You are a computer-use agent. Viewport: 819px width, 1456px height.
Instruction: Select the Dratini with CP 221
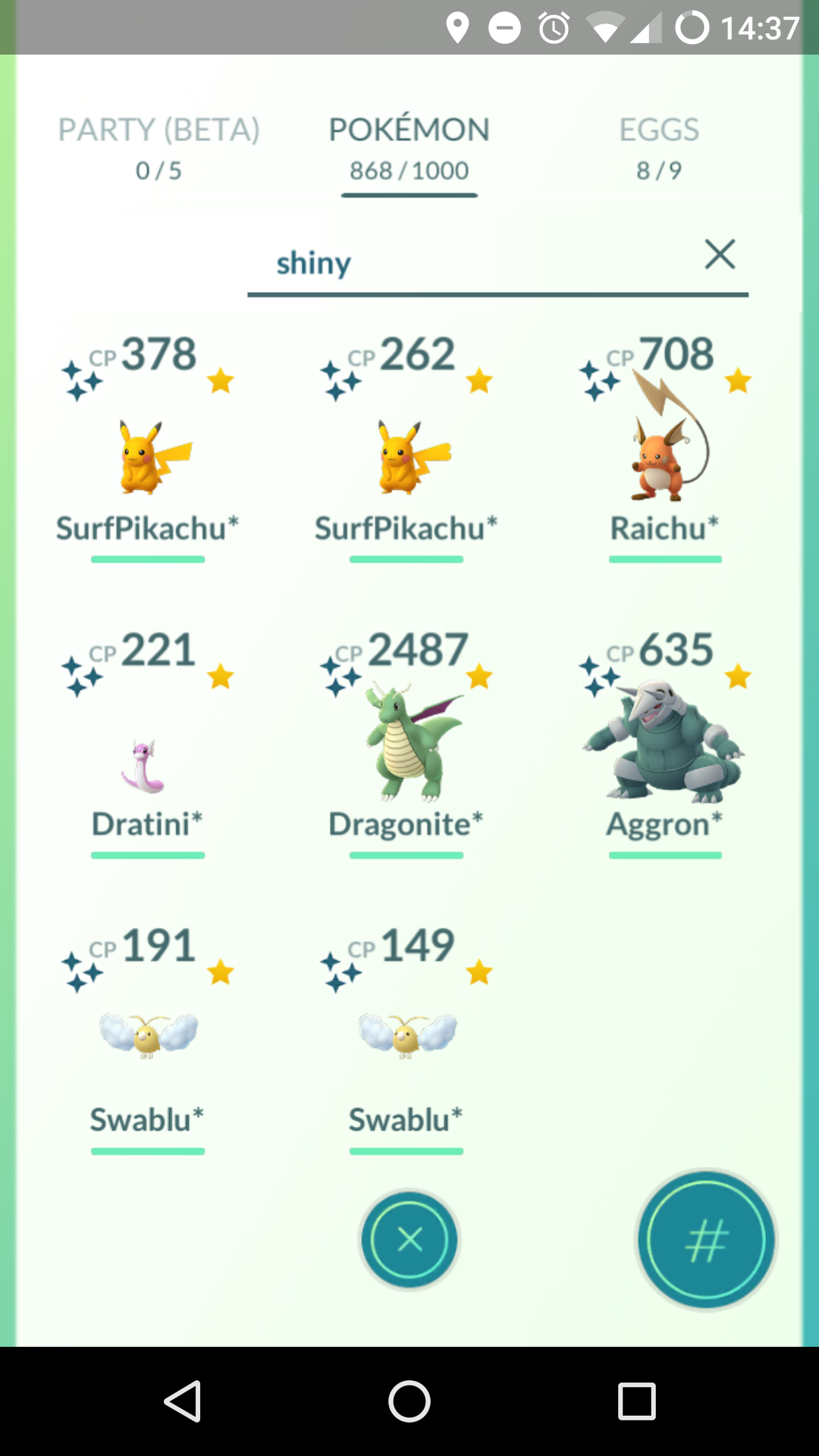(148, 758)
